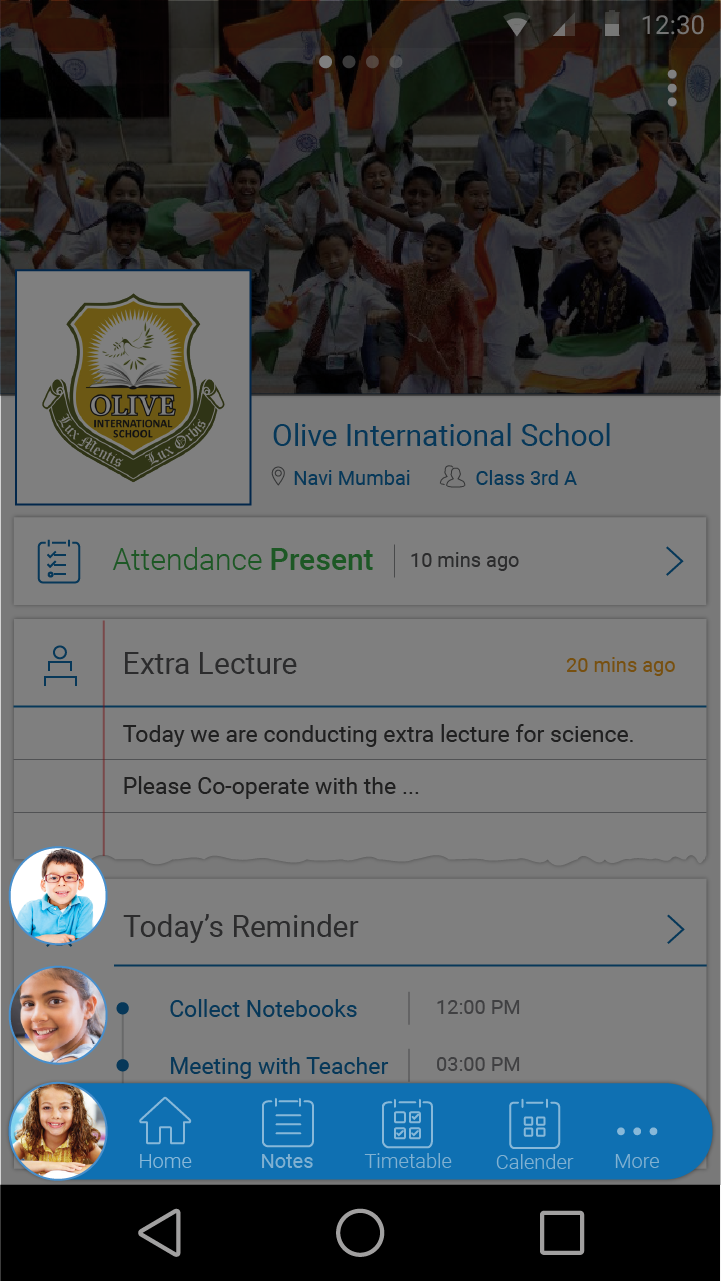Expand Today's Reminder with the chevron
The width and height of the screenshot is (721, 1281).
676,929
